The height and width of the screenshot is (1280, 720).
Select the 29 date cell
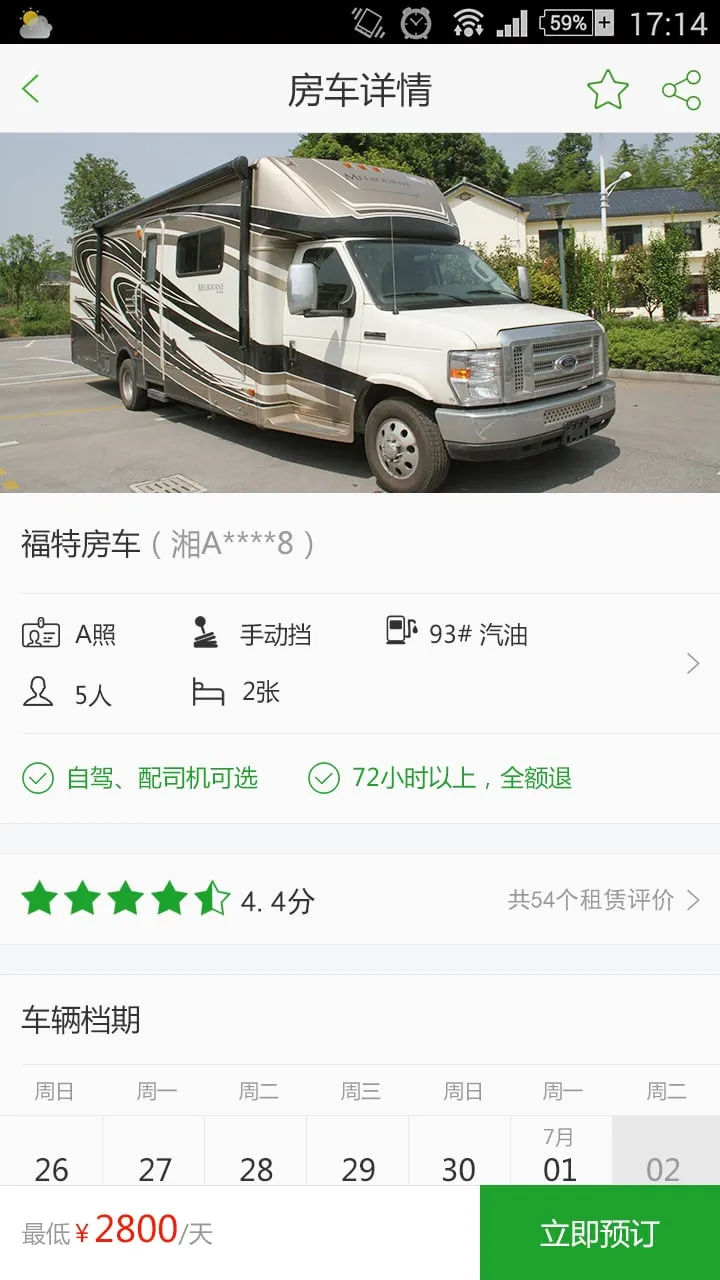tap(358, 1162)
